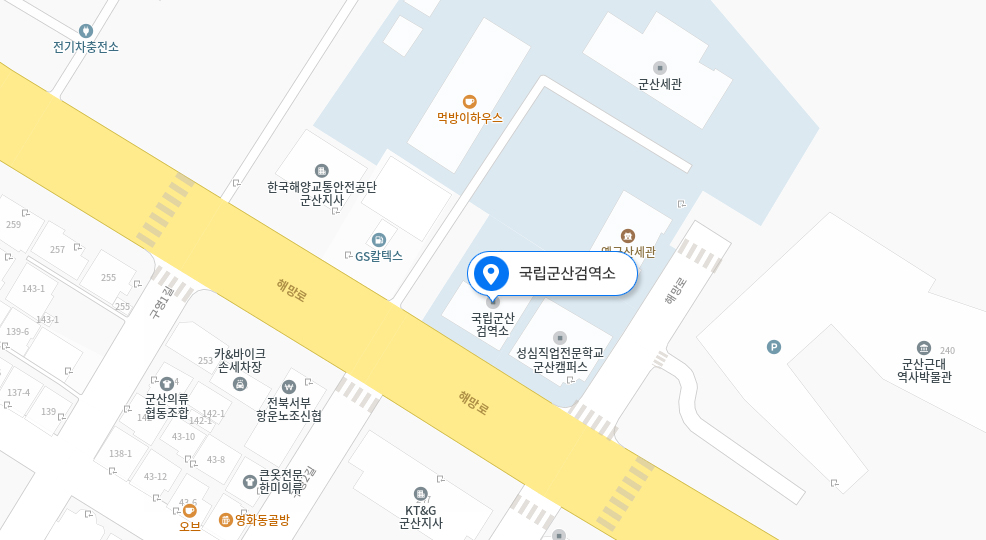Open the 먹방이하우스 restaurant marker
Image resolution: width=986 pixels, height=540 pixels.
(x=469, y=101)
